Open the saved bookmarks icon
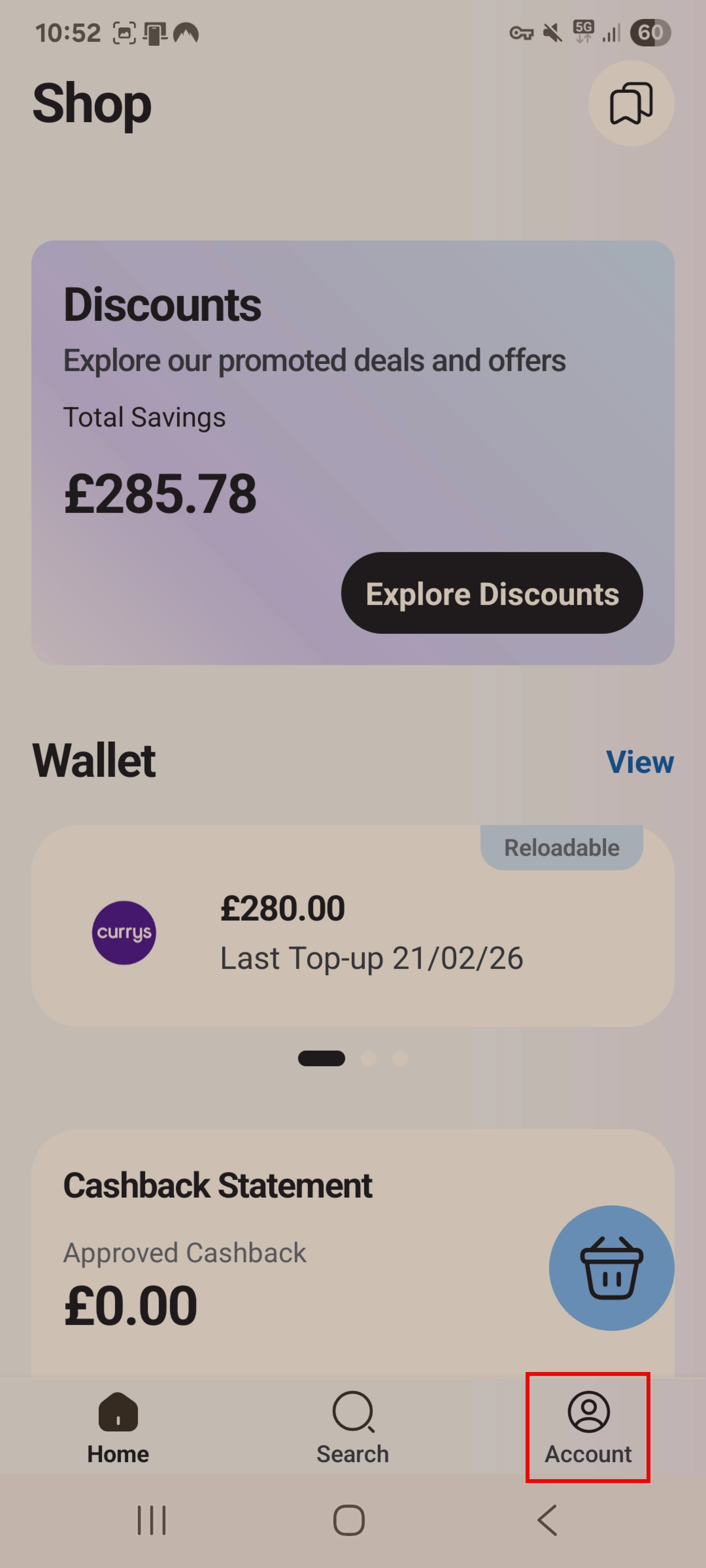Screen dimensions: 706x1568 click(630, 104)
